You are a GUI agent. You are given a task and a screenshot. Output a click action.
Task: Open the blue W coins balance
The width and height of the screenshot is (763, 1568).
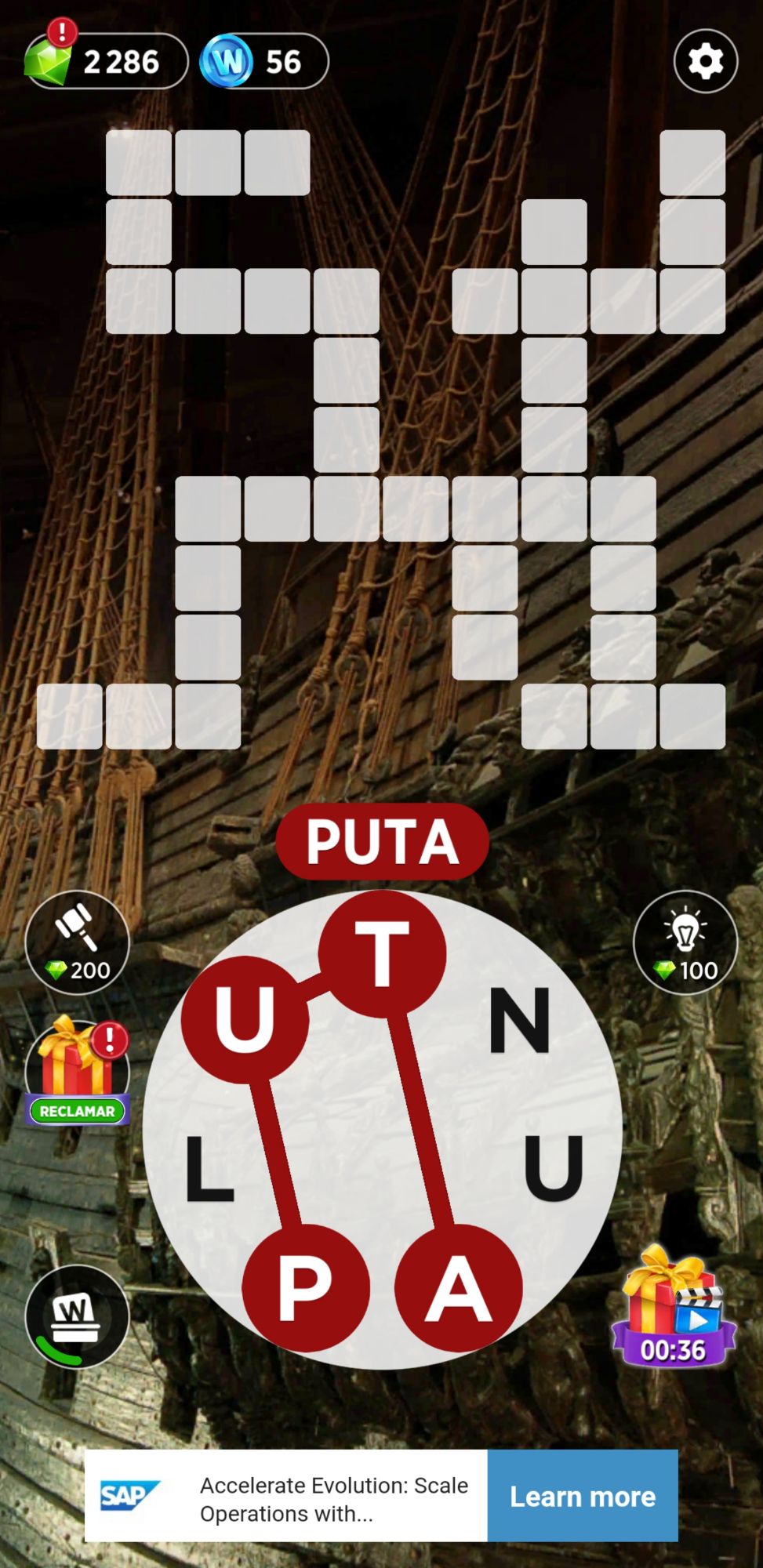(x=263, y=61)
